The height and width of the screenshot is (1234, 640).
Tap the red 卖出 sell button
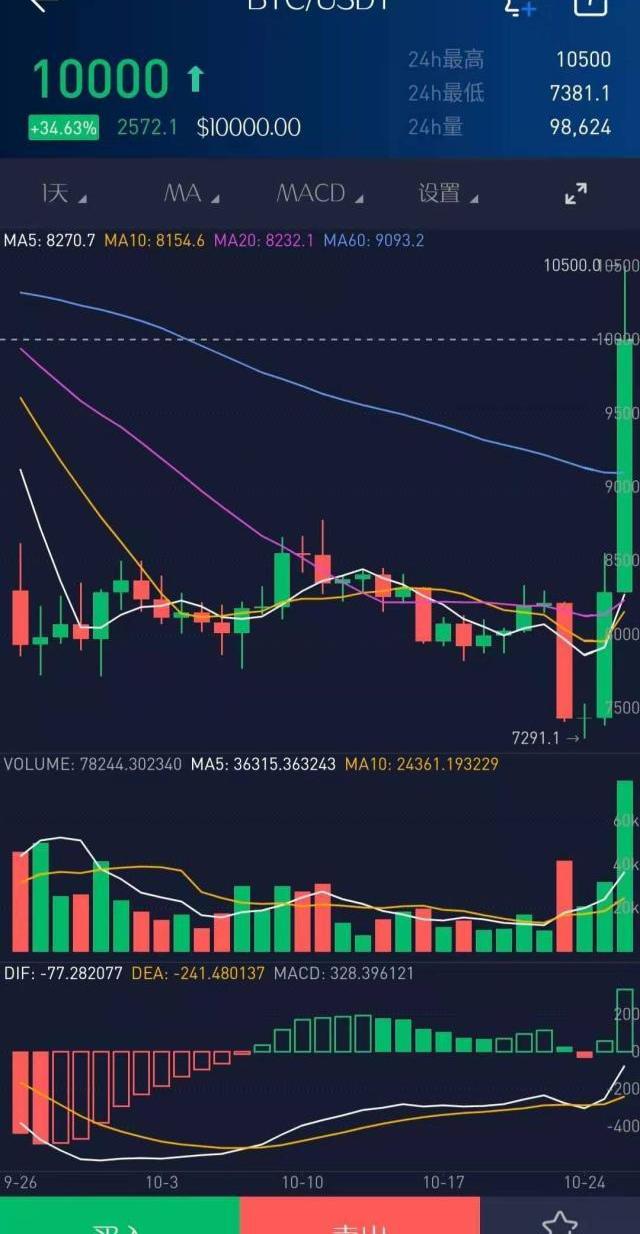[360, 1220]
